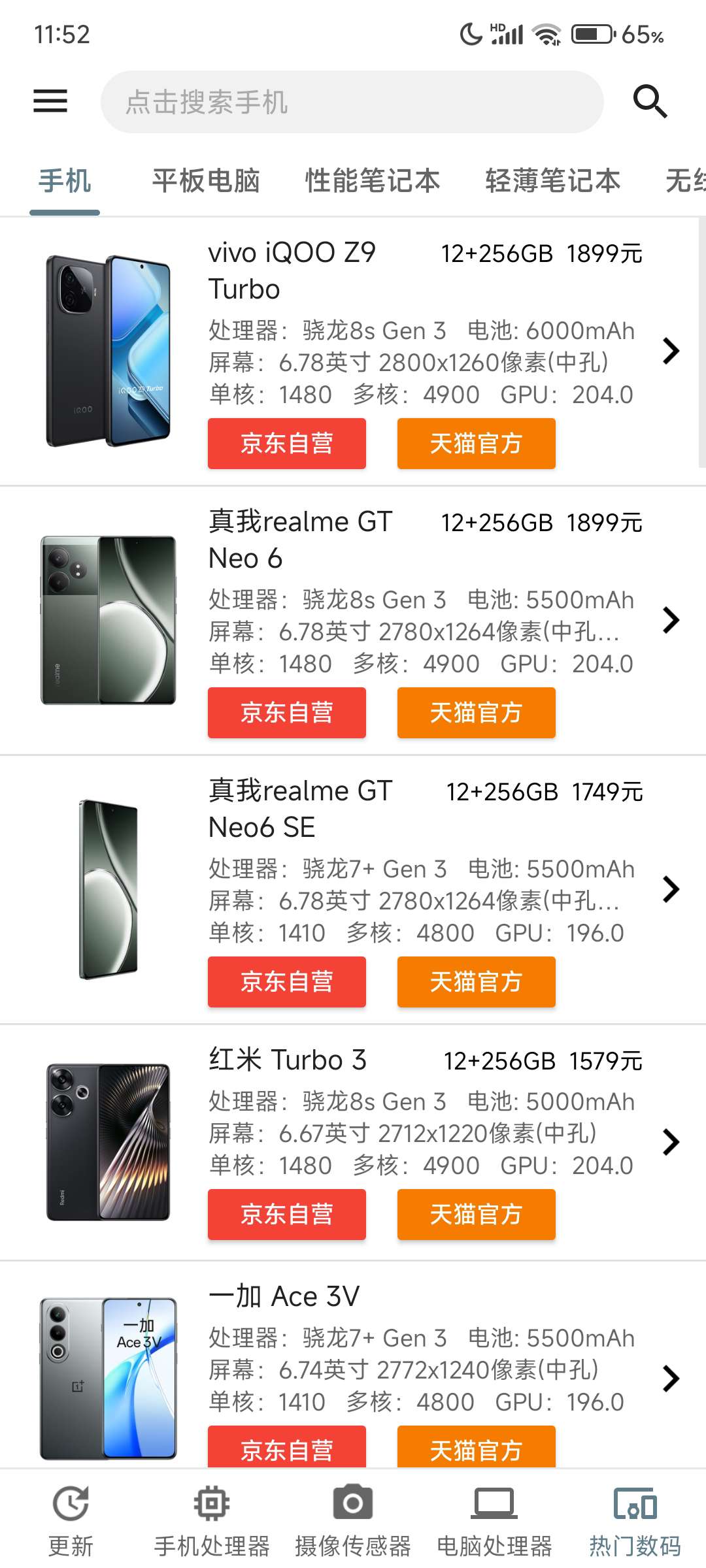The image size is (706, 1568).
Task: Open 天猫官方 for vivo iQOO Z9 Turbo
Action: pos(476,444)
